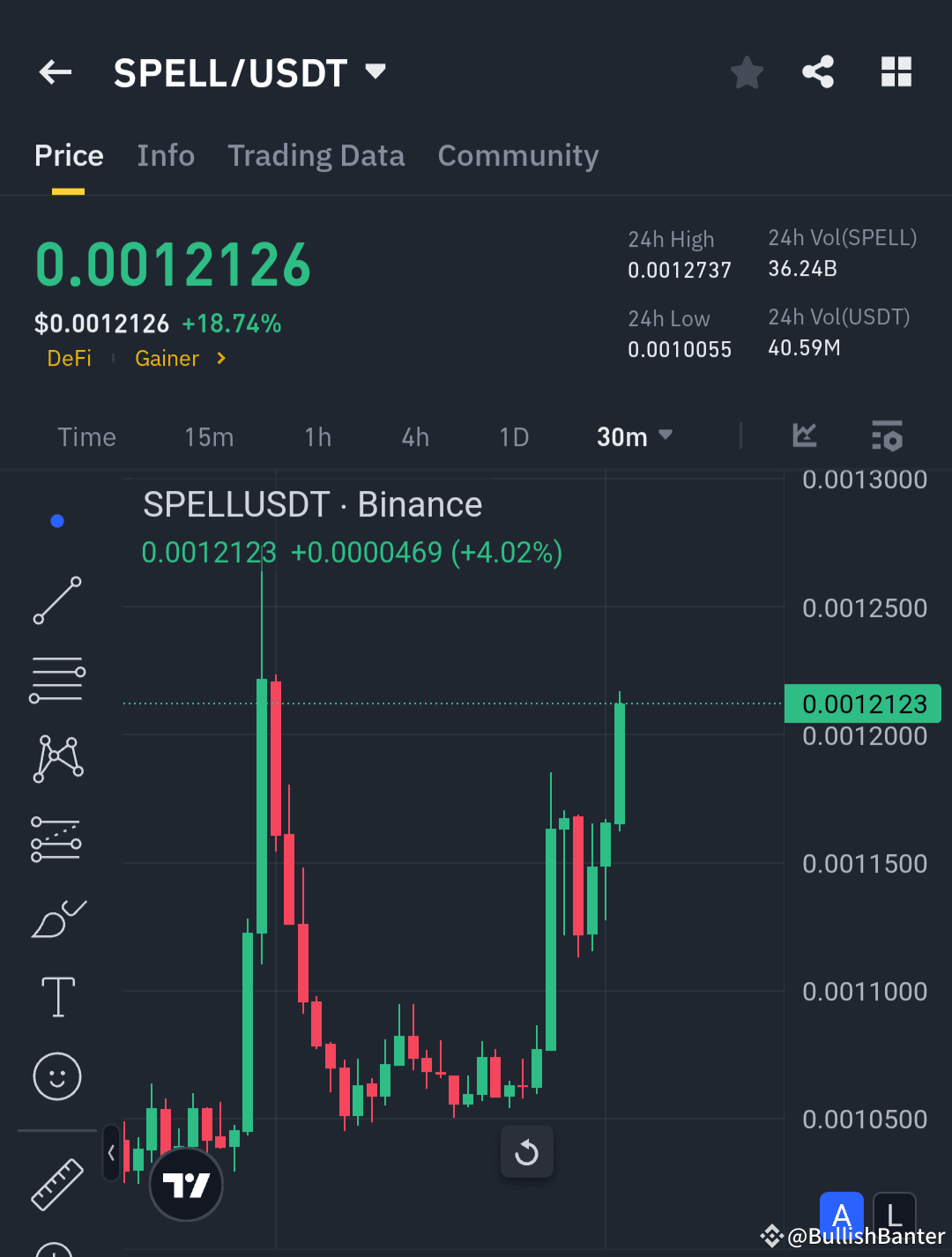Open the chart style selector icon
Image resolution: width=952 pixels, height=1257 pixels.
pos(804,435)
